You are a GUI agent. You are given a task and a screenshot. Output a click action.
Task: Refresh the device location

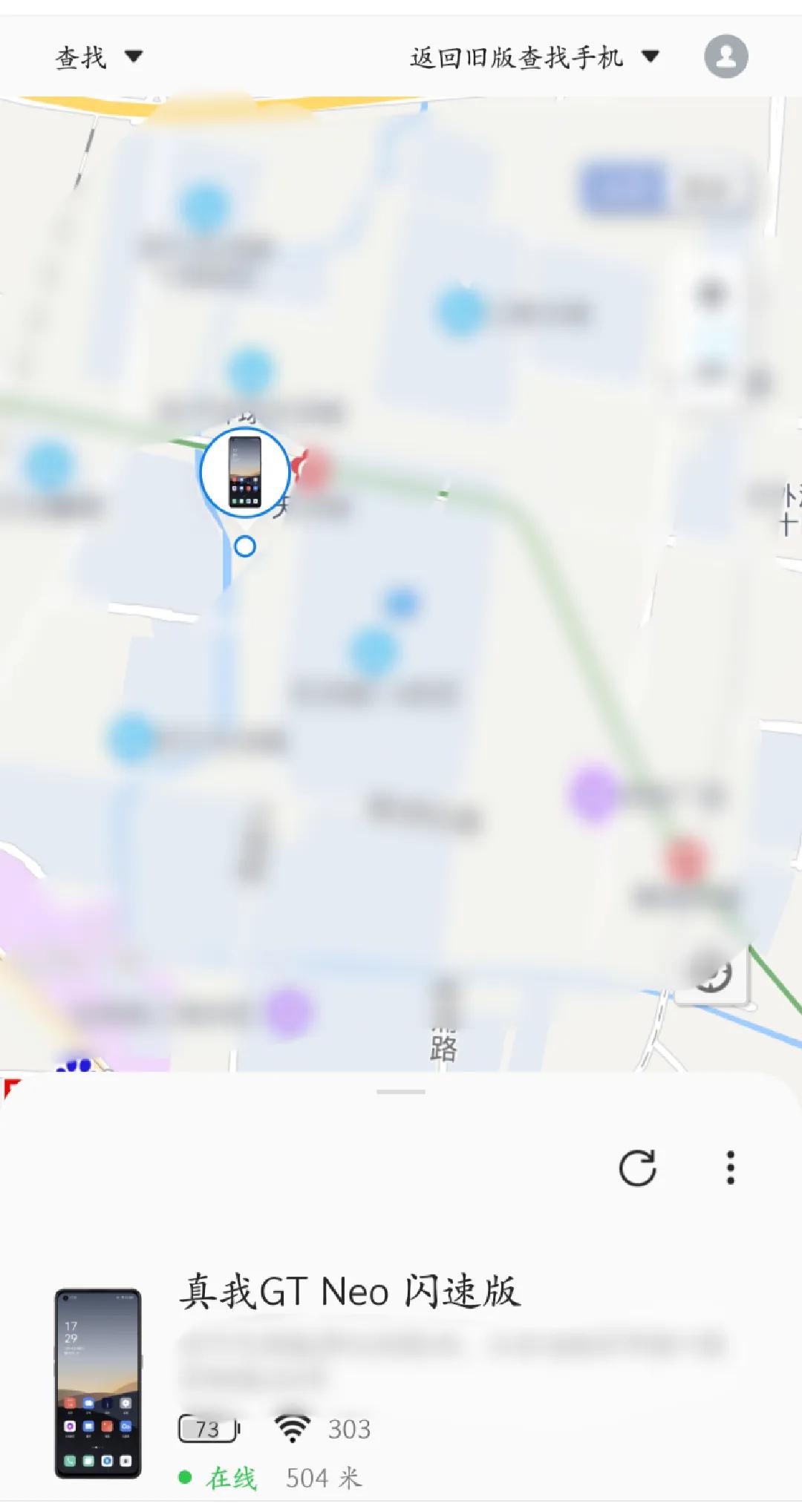coord(637,1168)
